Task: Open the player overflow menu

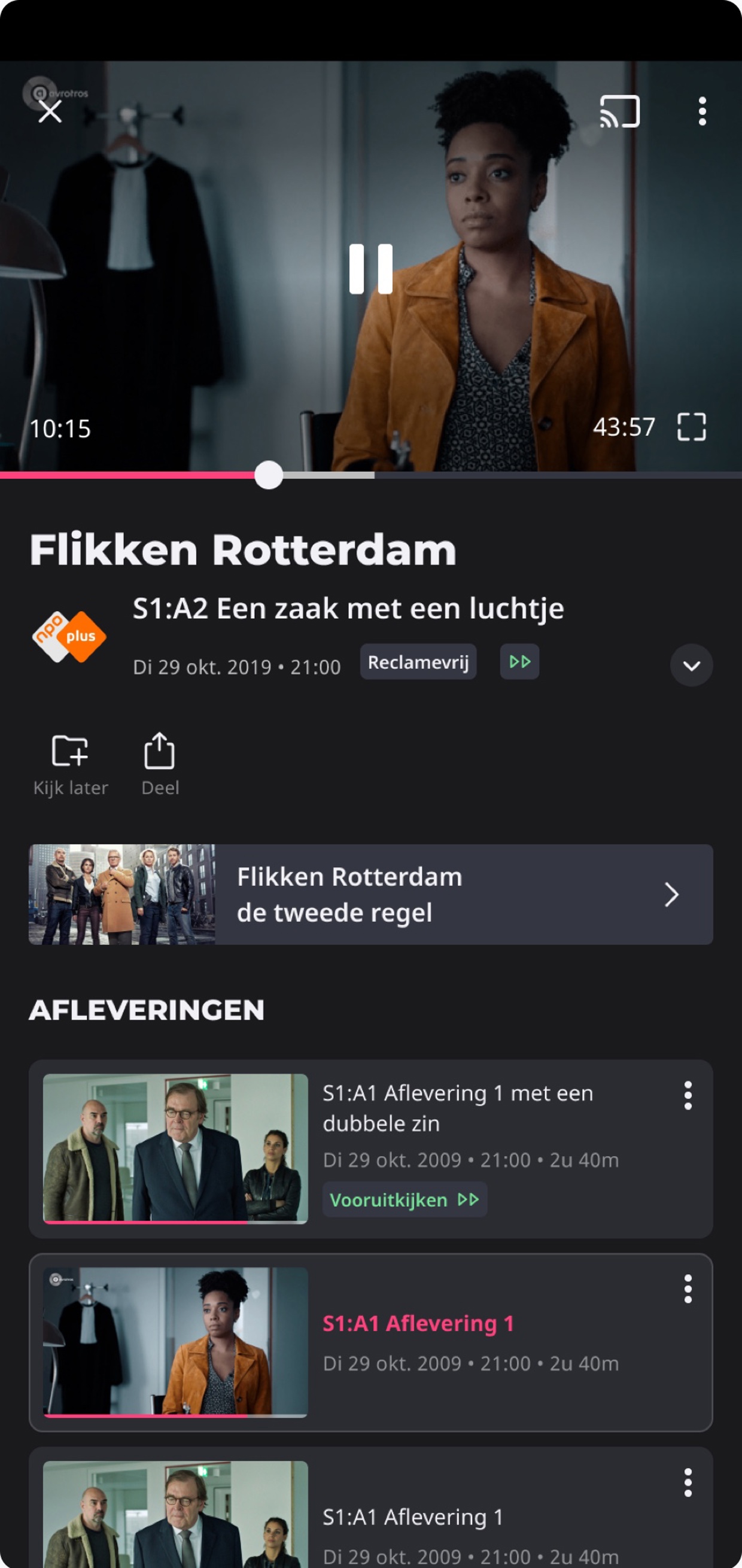Action: [702, 111]
